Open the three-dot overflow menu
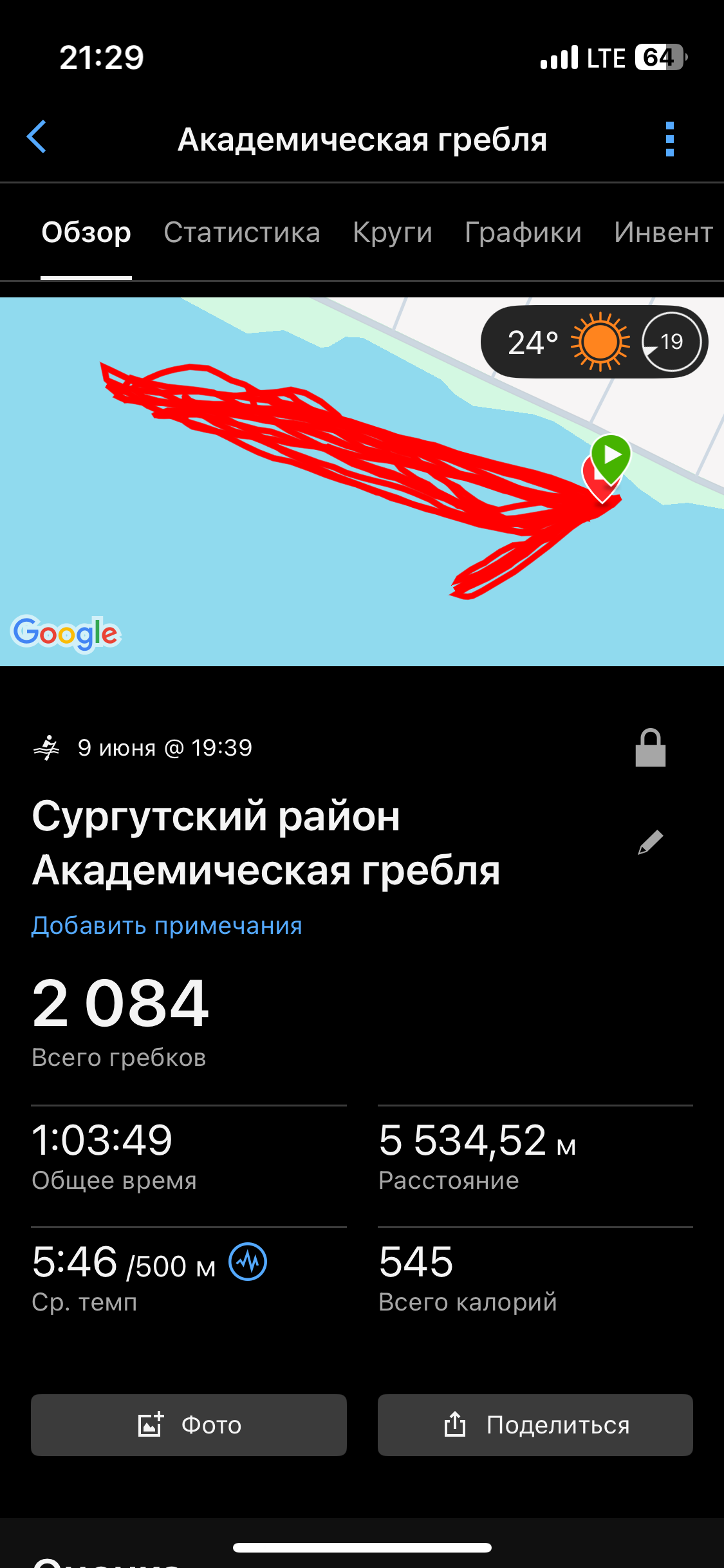The image size is (724, 1568). 670,139
